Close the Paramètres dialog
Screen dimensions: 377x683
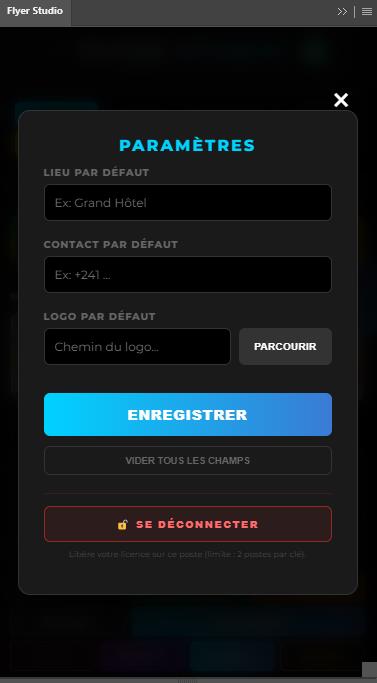(341, 100)
